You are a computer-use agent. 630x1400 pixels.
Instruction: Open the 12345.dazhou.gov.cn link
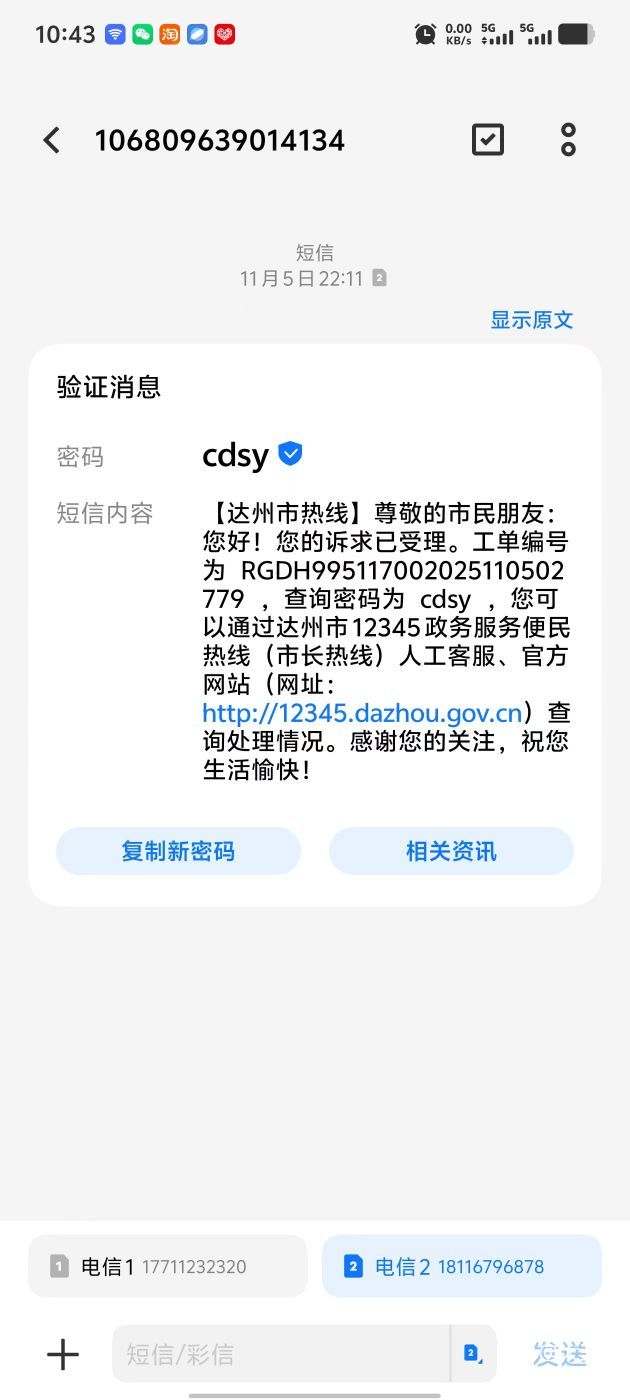tap(362, 714)
